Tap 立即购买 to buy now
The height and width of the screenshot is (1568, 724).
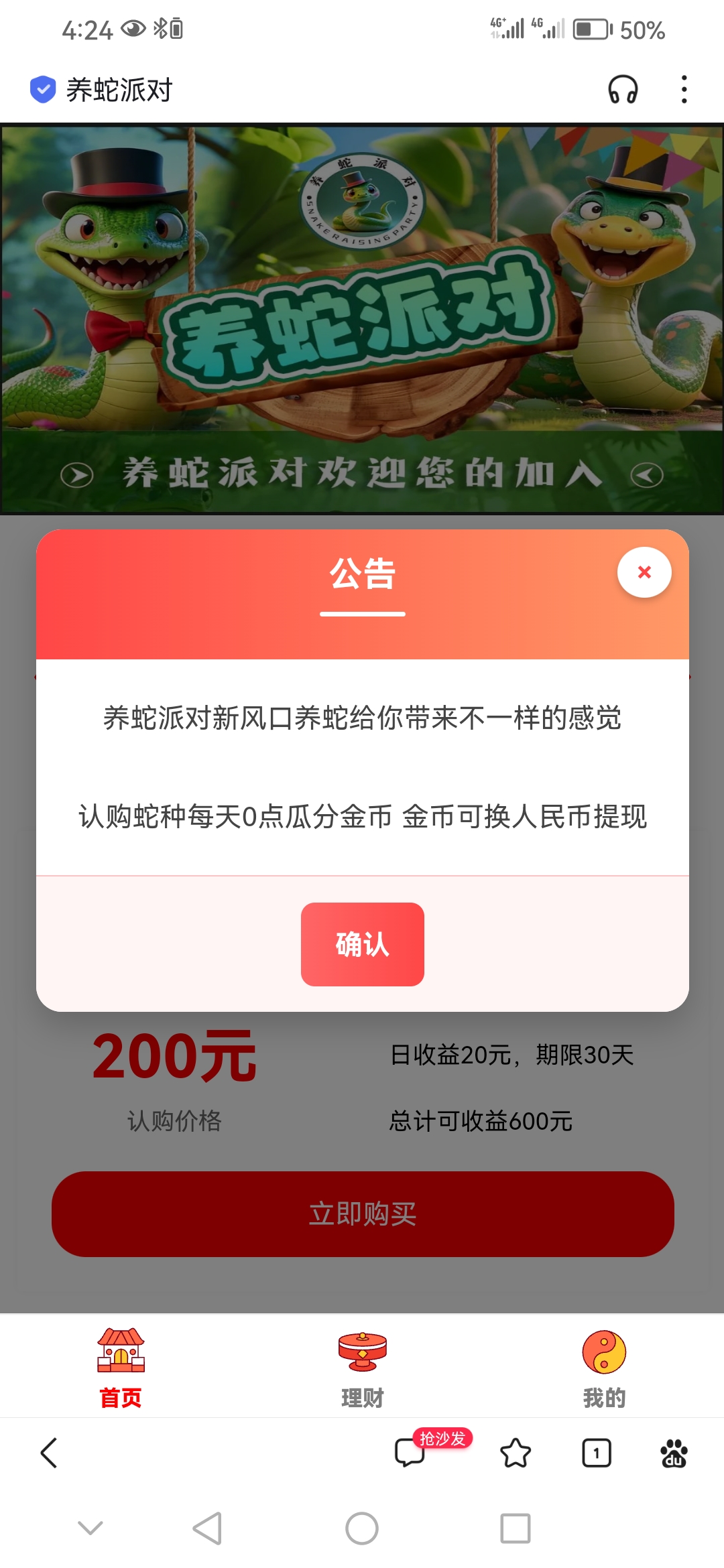click(x=363, y=1214)
